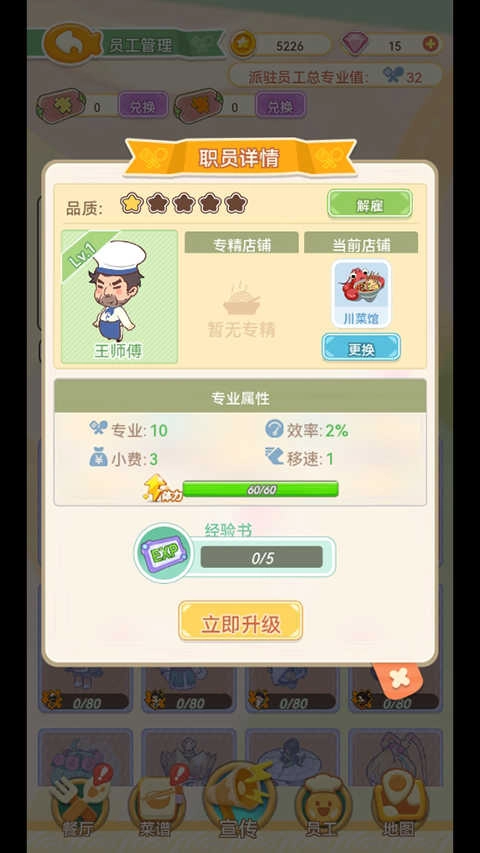This screenshot has height=853, width=480.
Task: Tap 解雇 to dismiss this employee
Action: pyautogui.click(x=370, y=204)
